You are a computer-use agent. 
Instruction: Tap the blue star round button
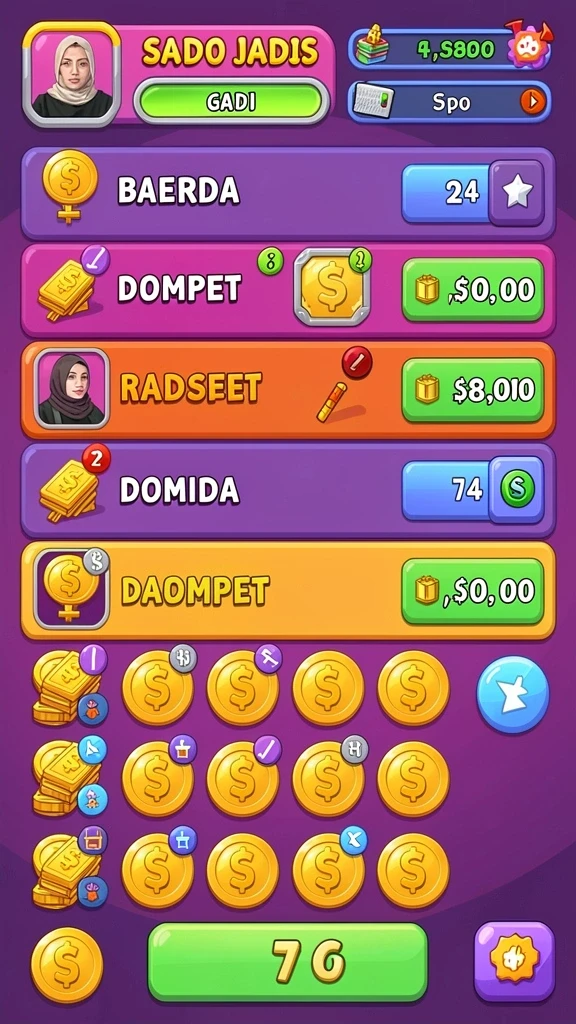[x=513, y=694]
